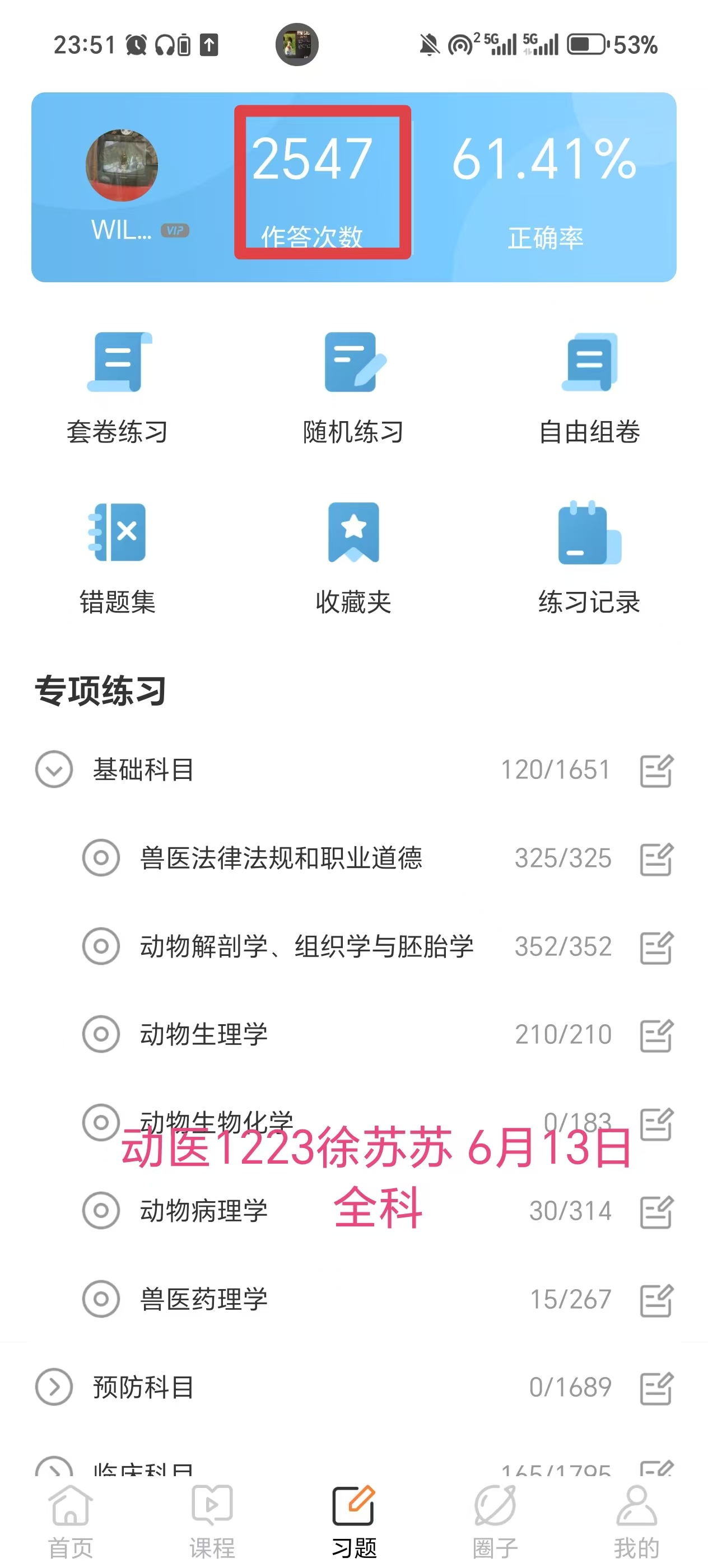The width and height of the screenshot is (708, 1568).
Task: Tap the edit icon beside 兽医药理学
Action: (x=656, y=1300)
